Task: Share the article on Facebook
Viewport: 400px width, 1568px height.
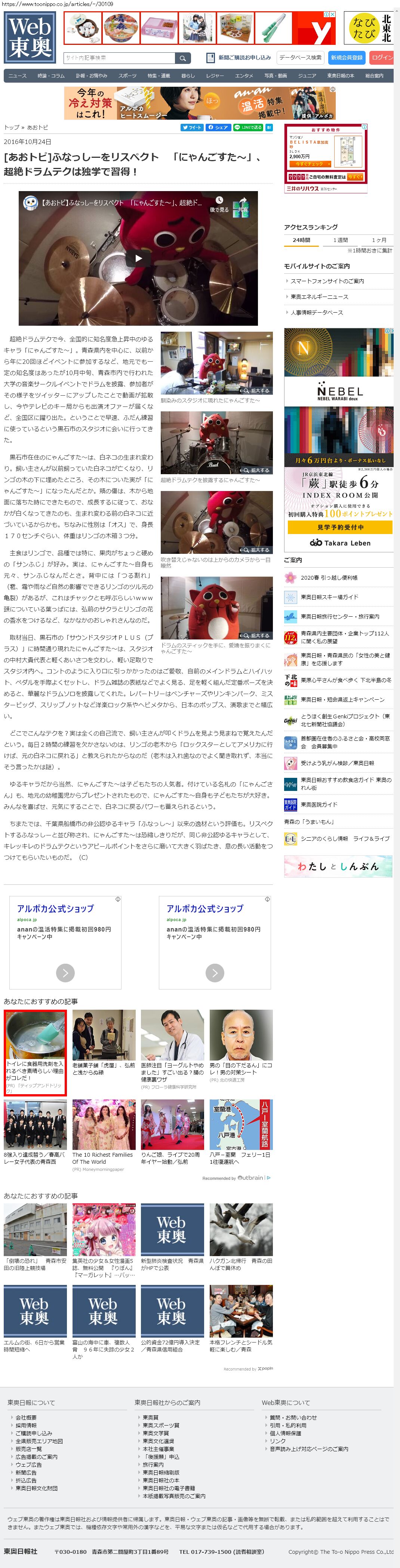Action: 218,128
